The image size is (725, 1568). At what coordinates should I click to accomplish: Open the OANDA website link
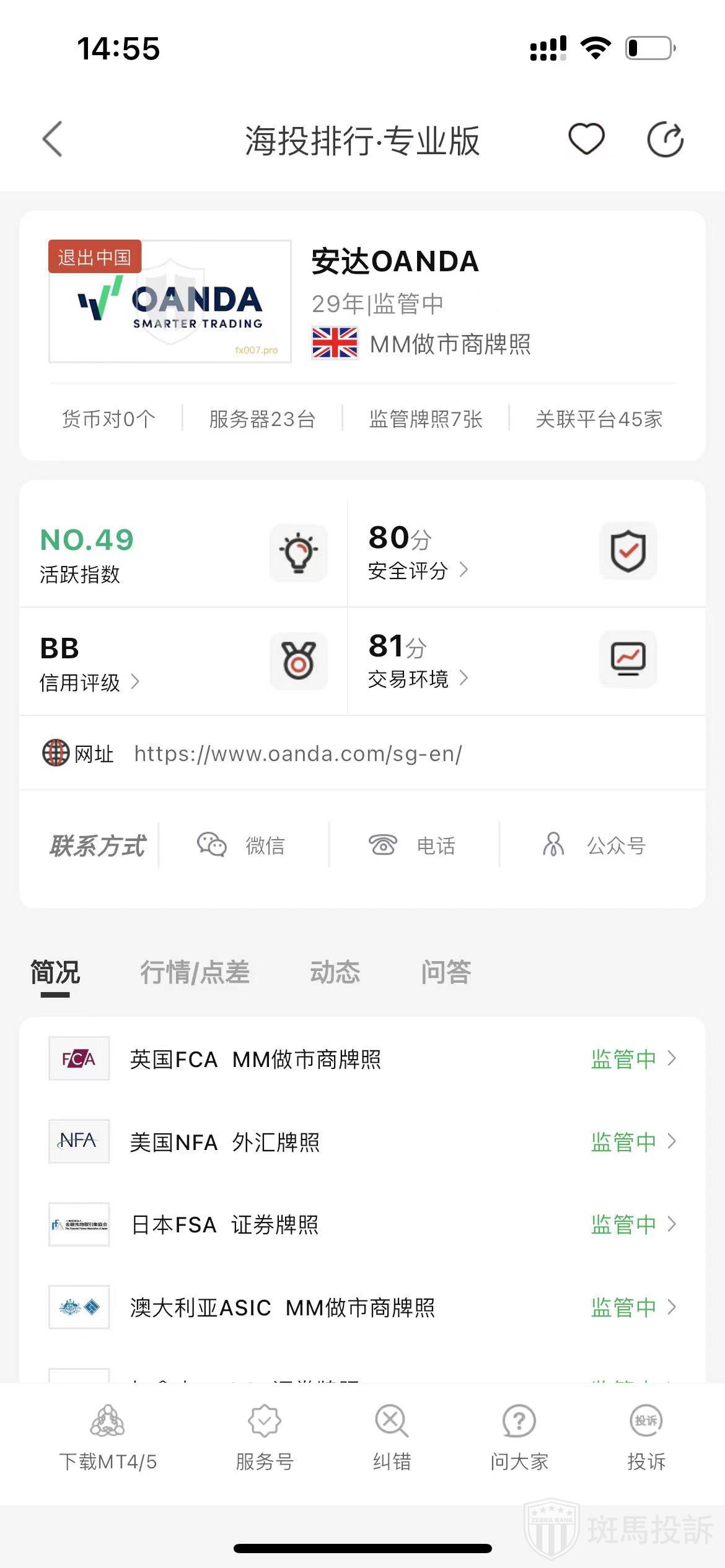(298, 754)
